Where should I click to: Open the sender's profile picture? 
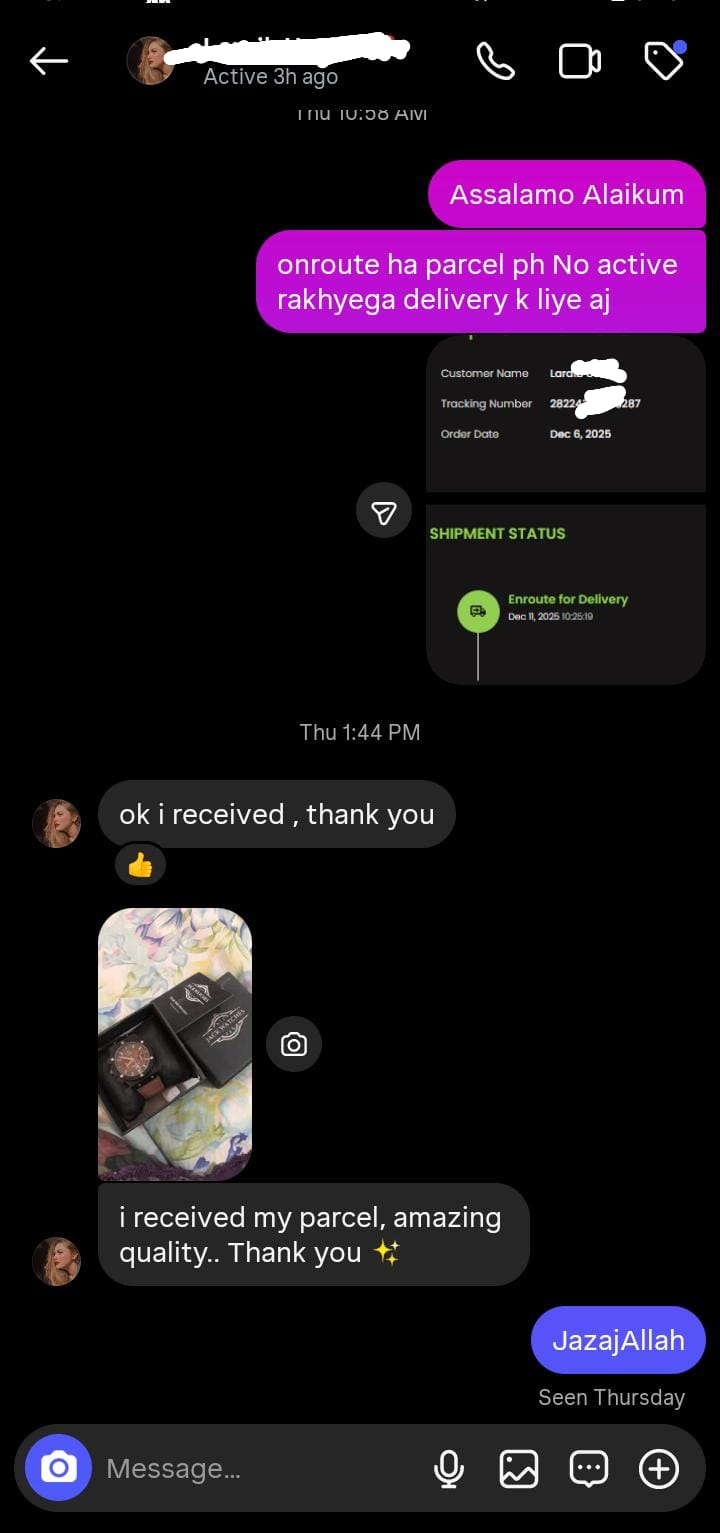click(150, 60)
